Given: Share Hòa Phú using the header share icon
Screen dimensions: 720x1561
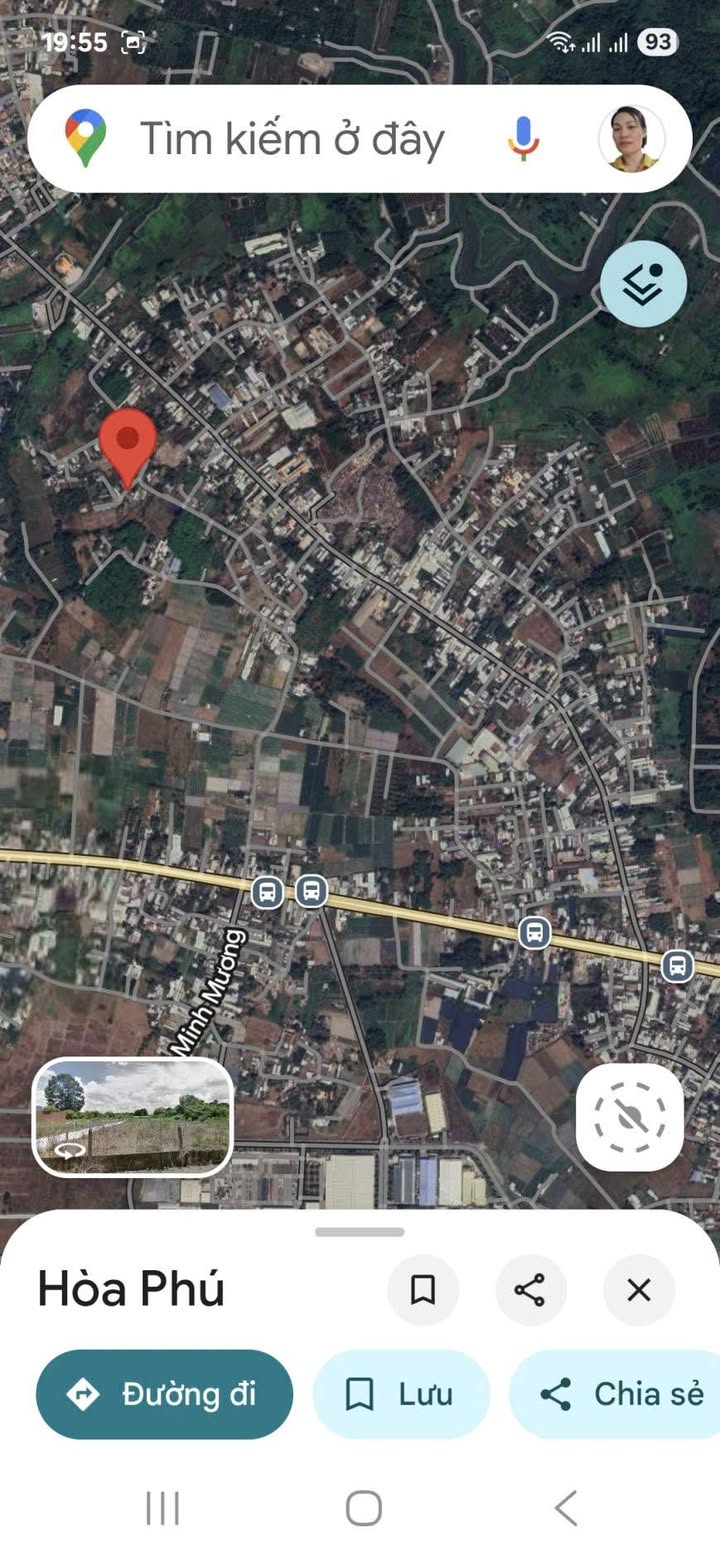Looking at the screenshot, I should click(530, 1290).
